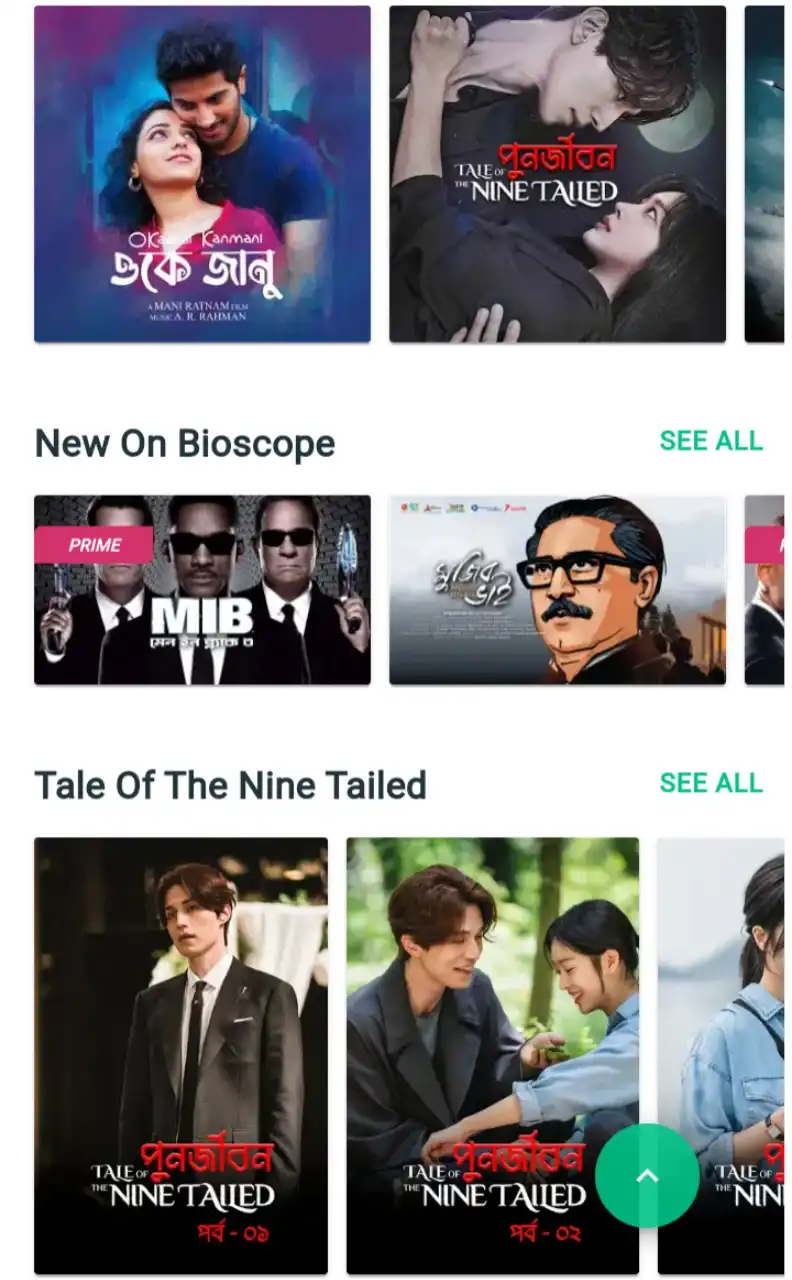
Task: Play Tale of the Nine Tailed episode 01
Action: tap(181, 1055)
